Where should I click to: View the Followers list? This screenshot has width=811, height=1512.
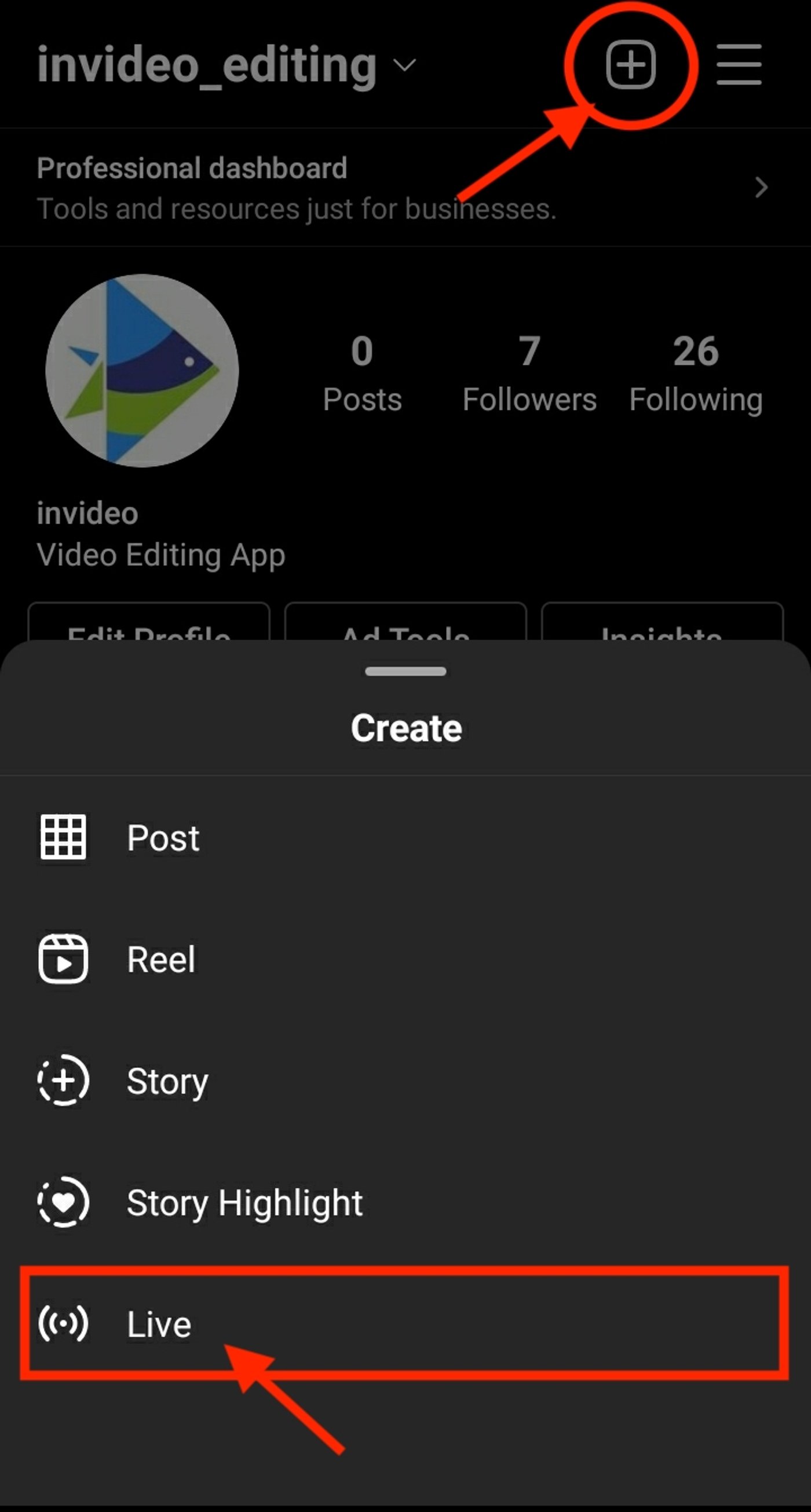click(529, 374)
